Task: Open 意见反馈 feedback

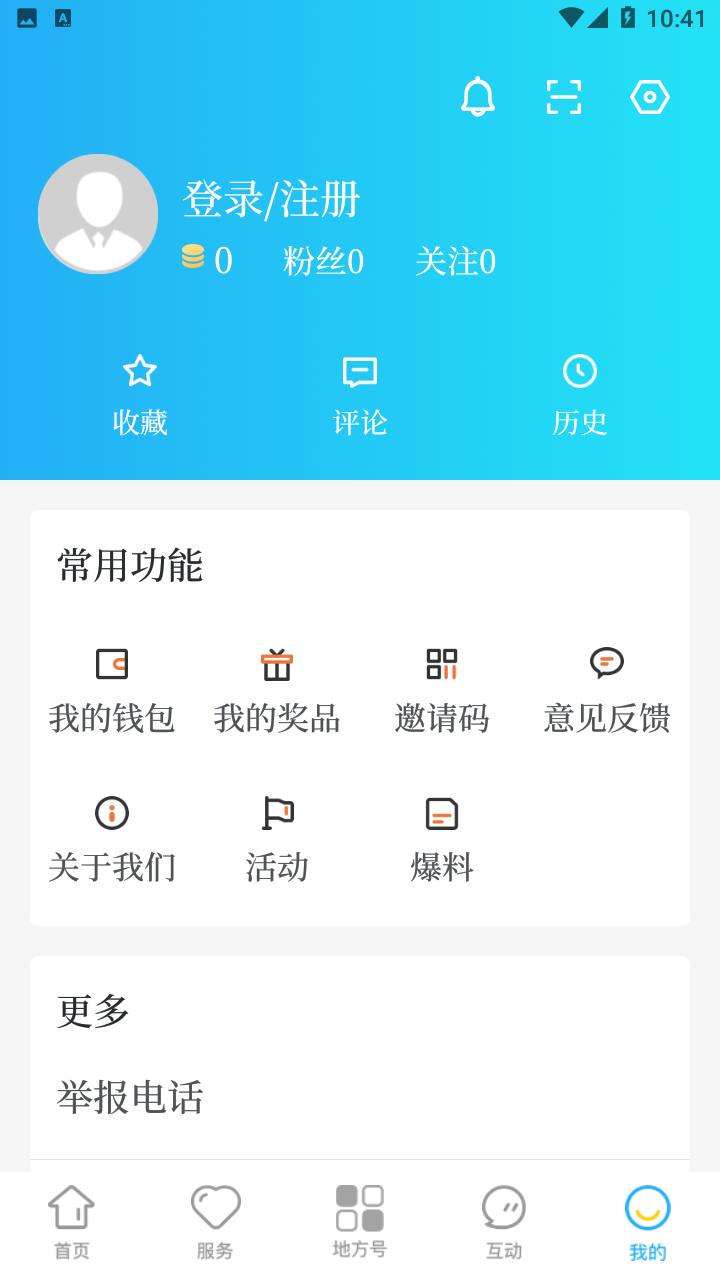Action: [607, 691]
